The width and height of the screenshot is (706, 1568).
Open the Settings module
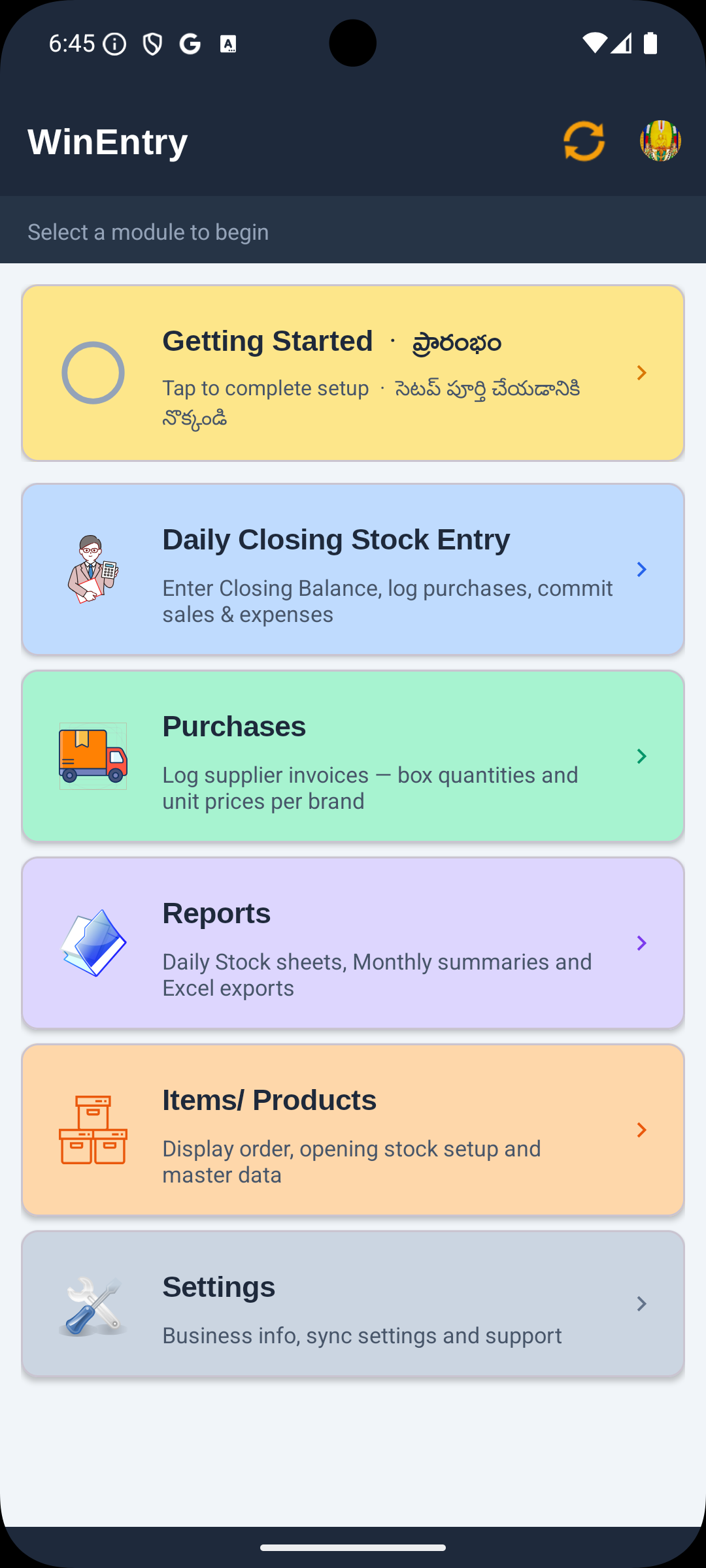pos(353,1303)
